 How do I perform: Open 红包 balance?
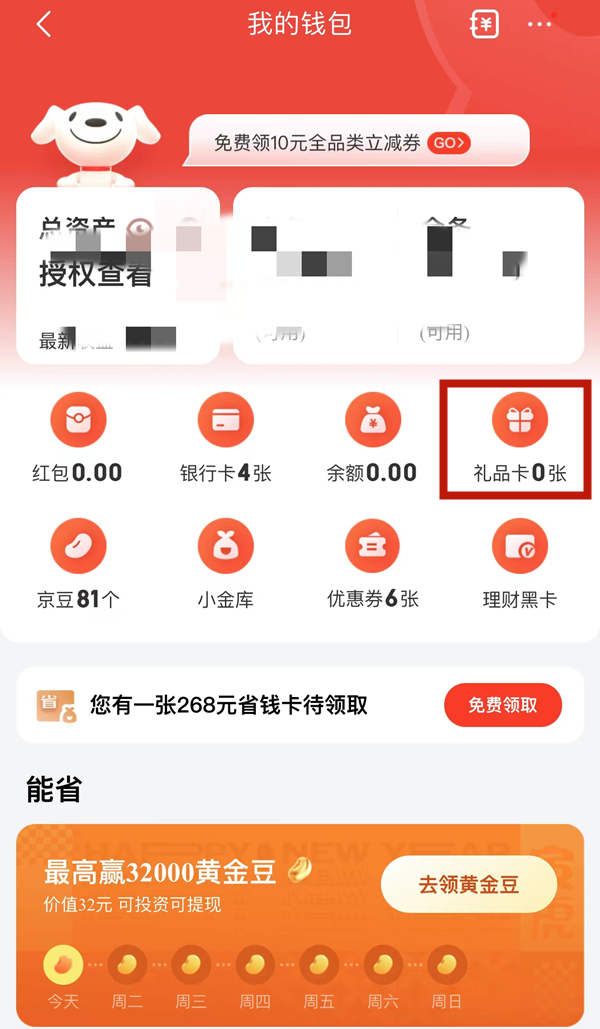point(78,440)
